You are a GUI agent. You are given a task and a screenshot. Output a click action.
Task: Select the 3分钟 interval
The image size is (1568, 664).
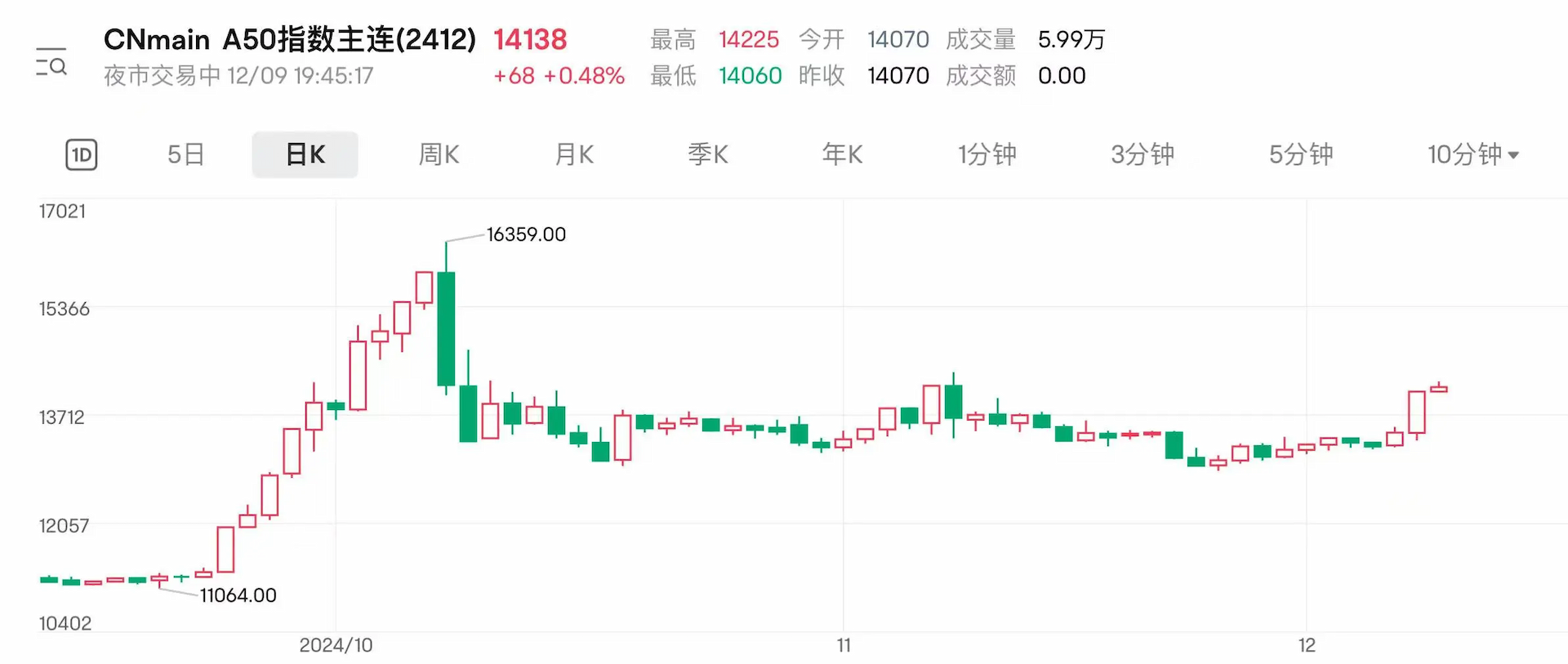tap(1142, 154)
